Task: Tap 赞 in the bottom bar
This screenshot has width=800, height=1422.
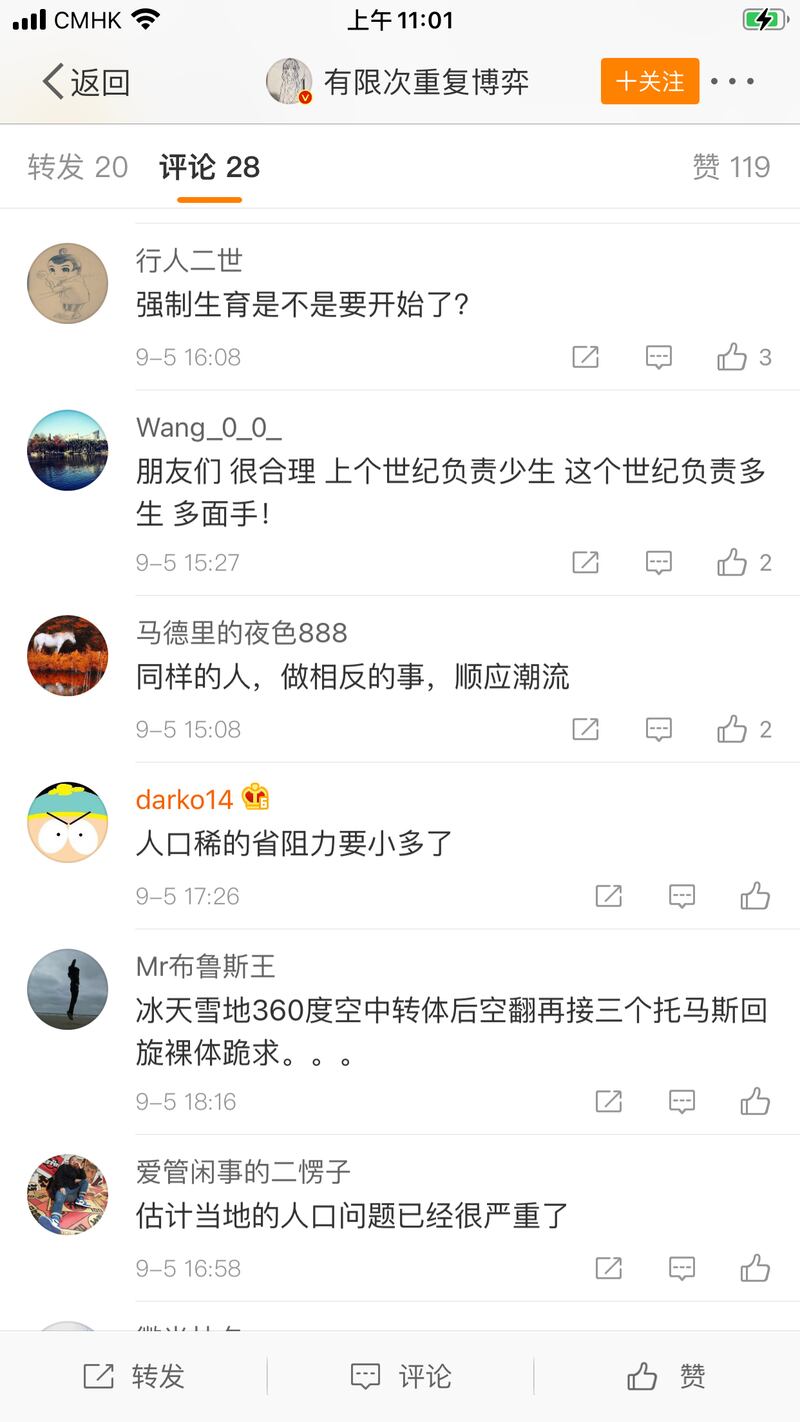Action: pyautogui.click(x=666, y=1376)
